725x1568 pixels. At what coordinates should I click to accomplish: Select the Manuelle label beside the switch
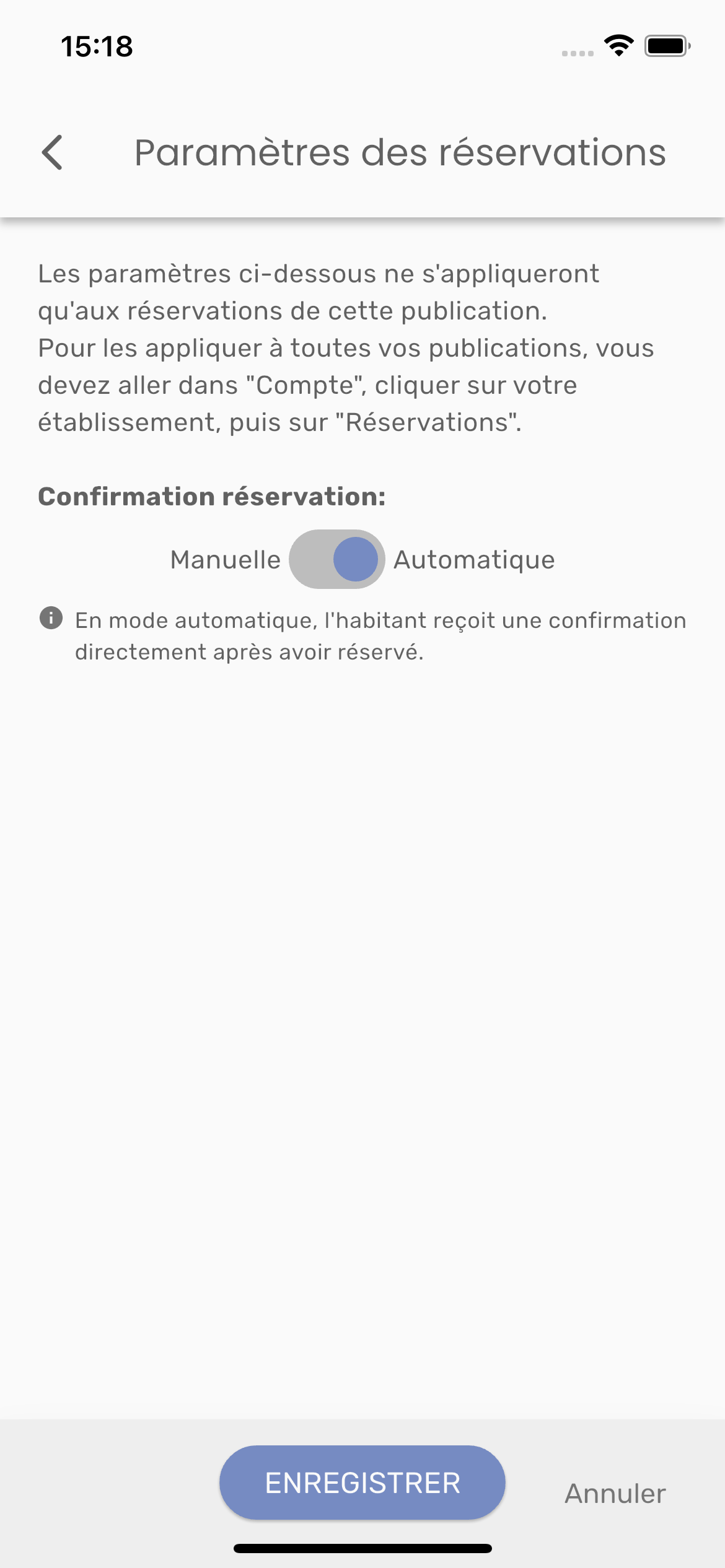(x=227, y=559)
